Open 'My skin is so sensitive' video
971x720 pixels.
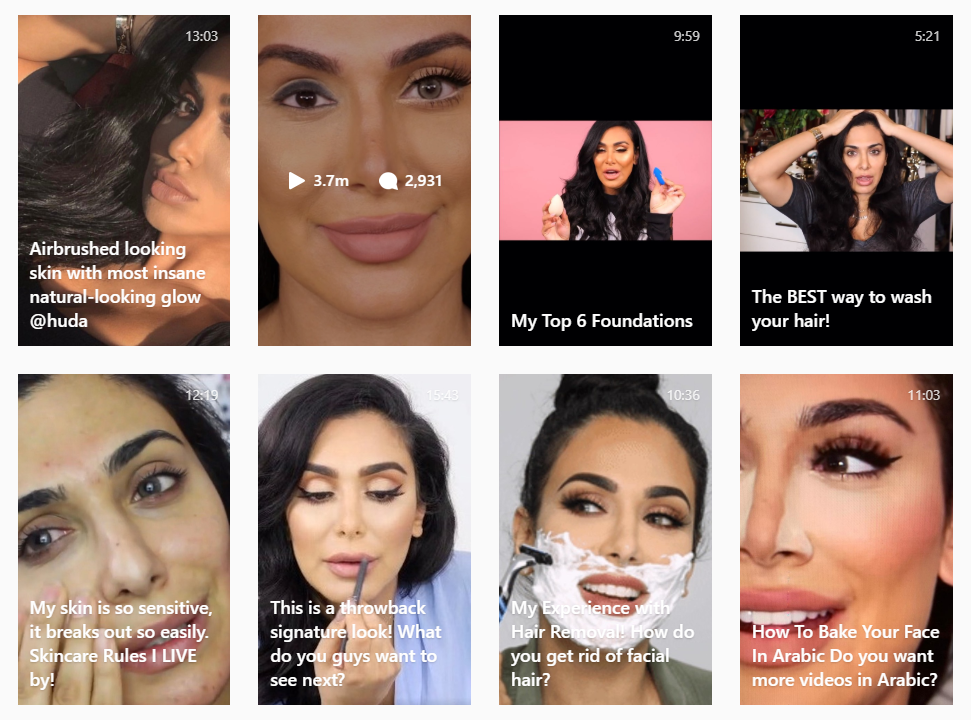click(124, 540)
